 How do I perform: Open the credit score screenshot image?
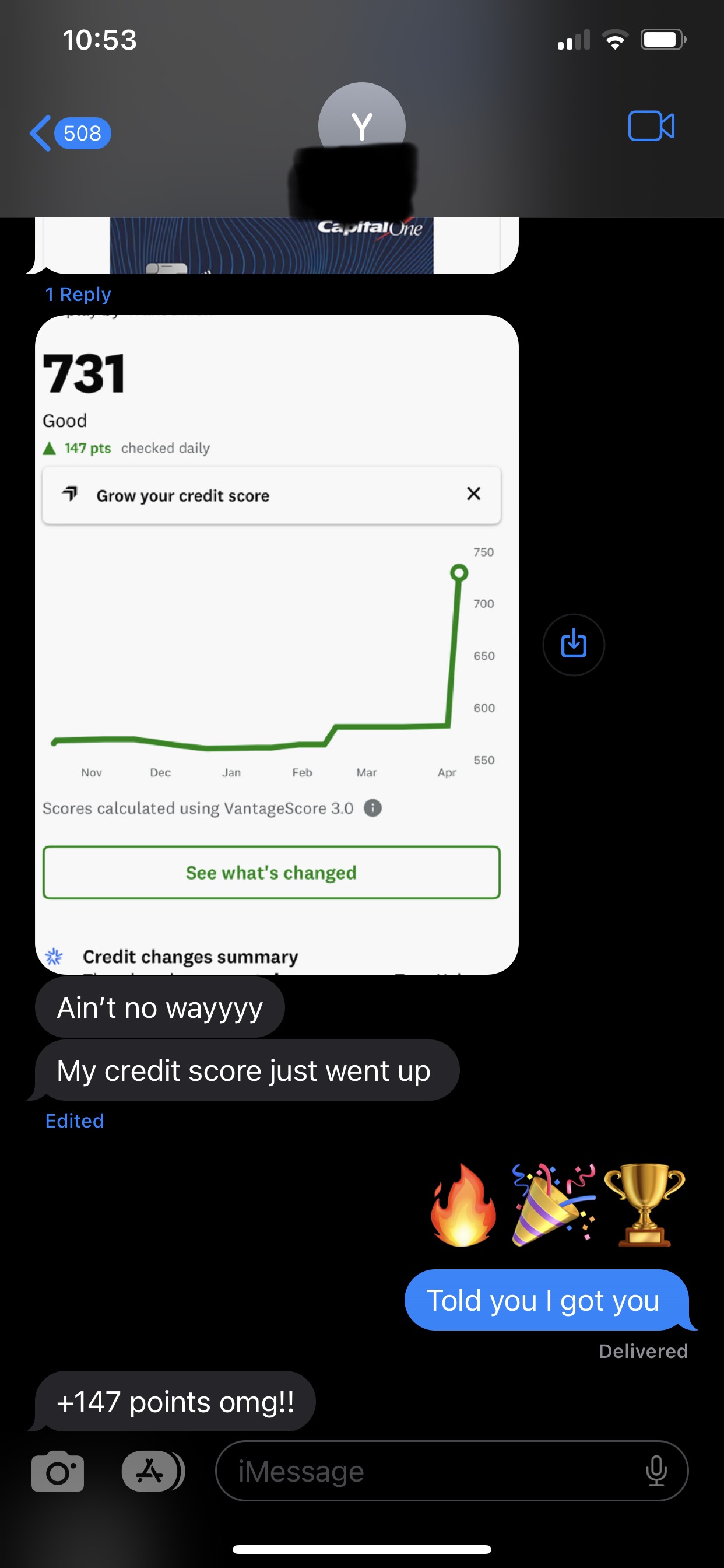(277, 644)
